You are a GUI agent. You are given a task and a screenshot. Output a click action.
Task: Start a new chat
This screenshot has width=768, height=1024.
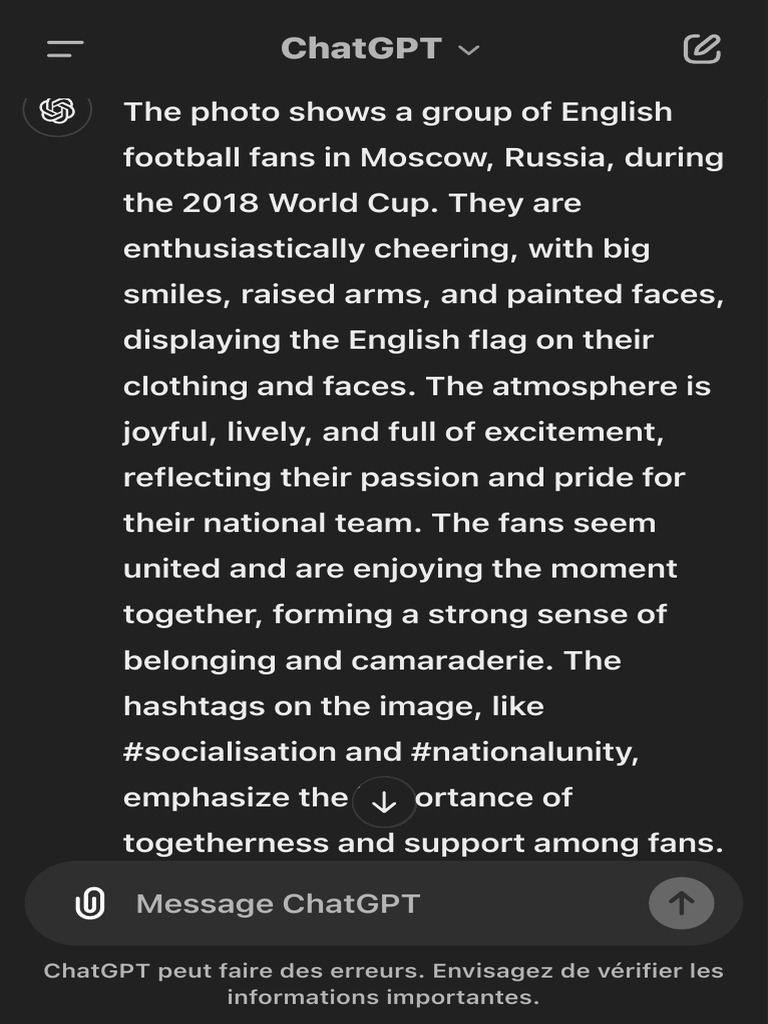point(701,49)
